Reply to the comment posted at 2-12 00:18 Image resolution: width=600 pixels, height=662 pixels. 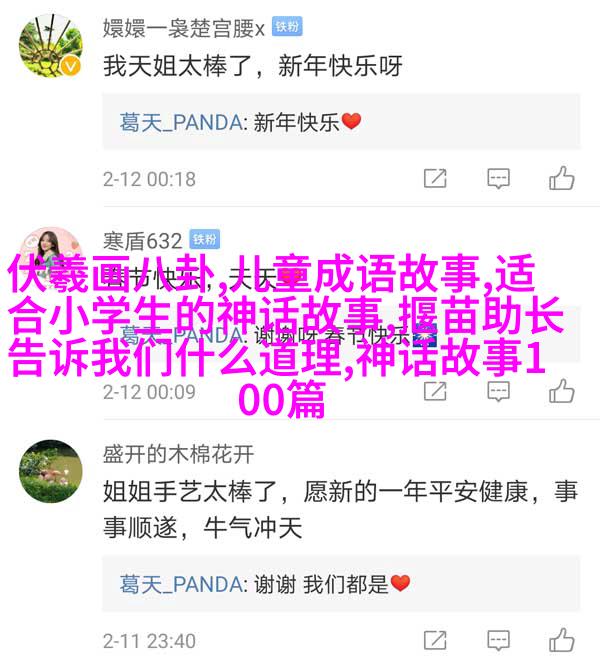click(x=498, y=179)
